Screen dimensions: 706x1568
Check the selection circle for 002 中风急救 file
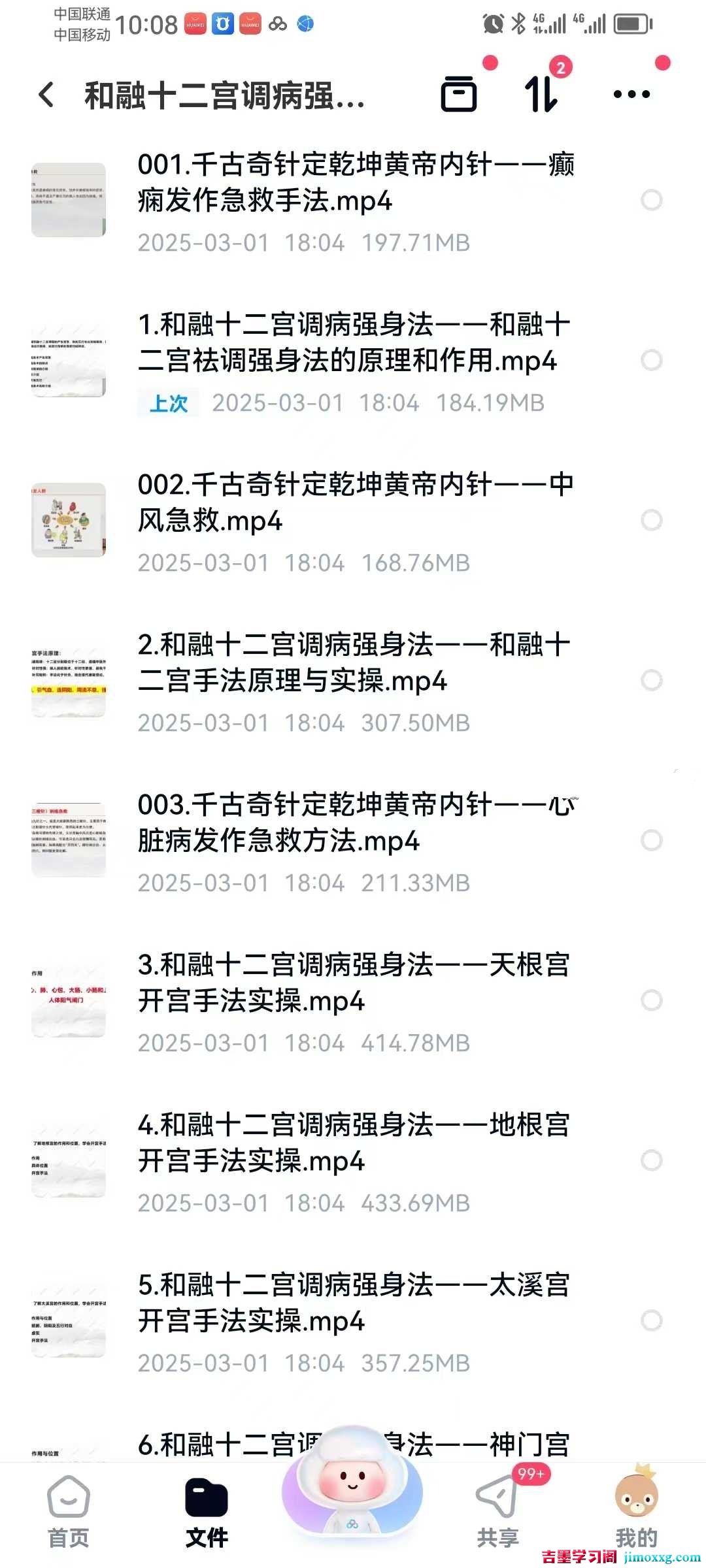coord(650,519)
